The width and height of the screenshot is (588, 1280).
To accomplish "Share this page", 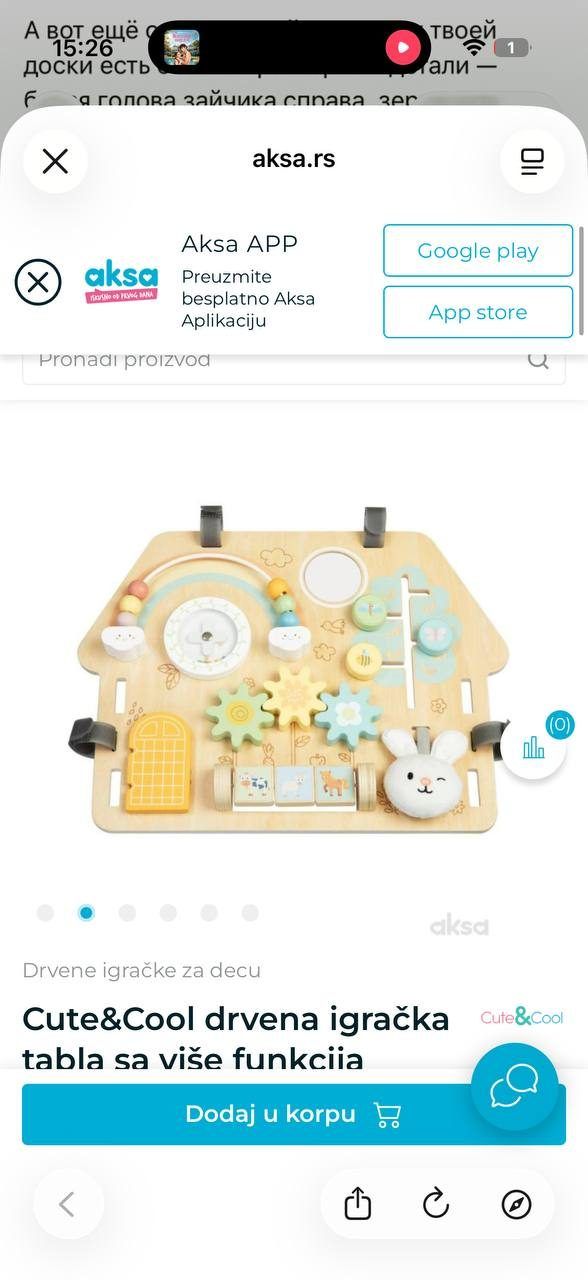I will pyautogui.click(x=357, y=1205).
